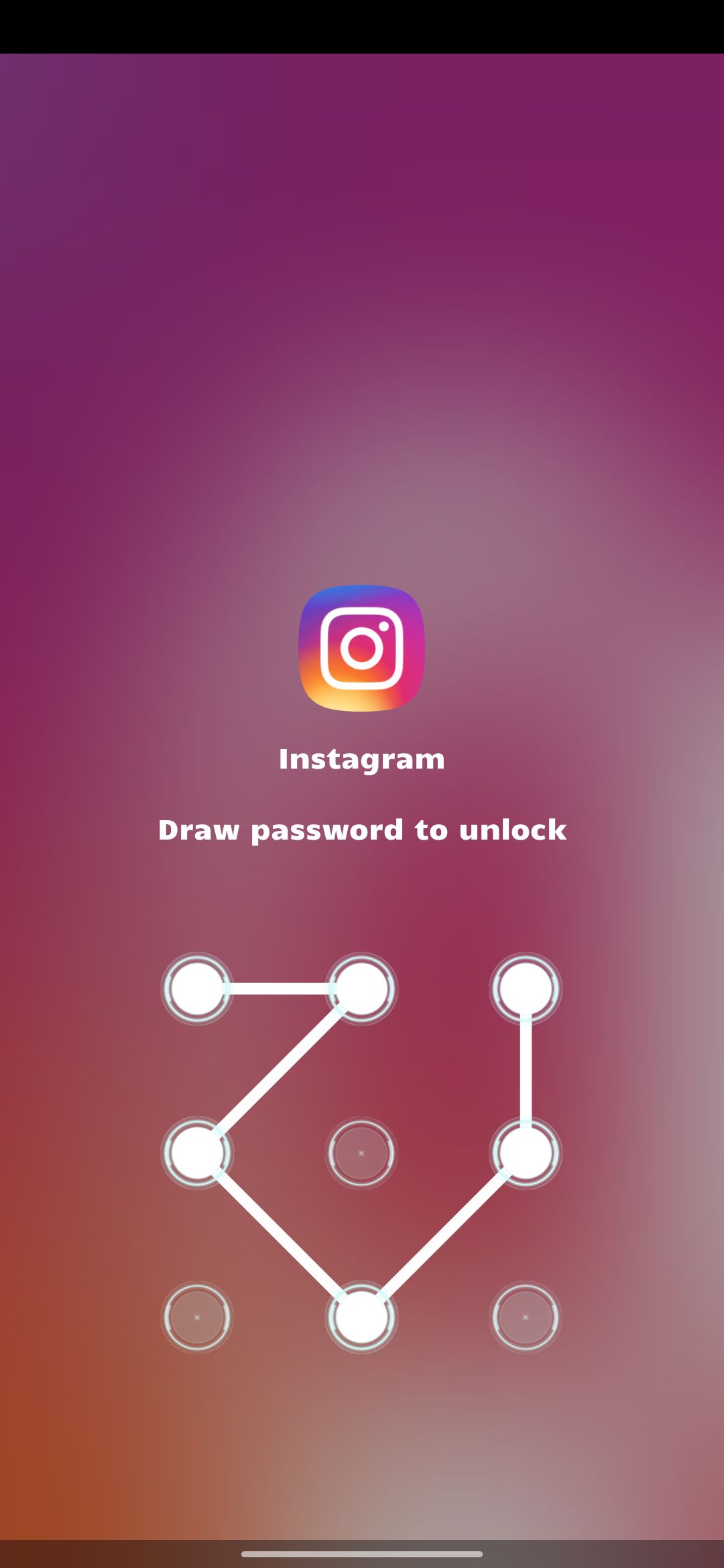
Task: Tap the top-left pattern dot
Action: 197,988
